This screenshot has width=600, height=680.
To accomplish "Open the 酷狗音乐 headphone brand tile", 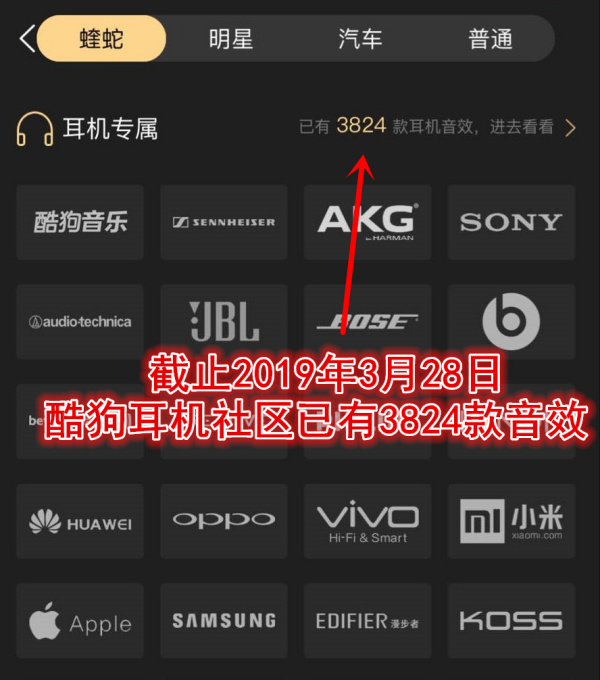I will pyautogui.click(x=80, y=222).
